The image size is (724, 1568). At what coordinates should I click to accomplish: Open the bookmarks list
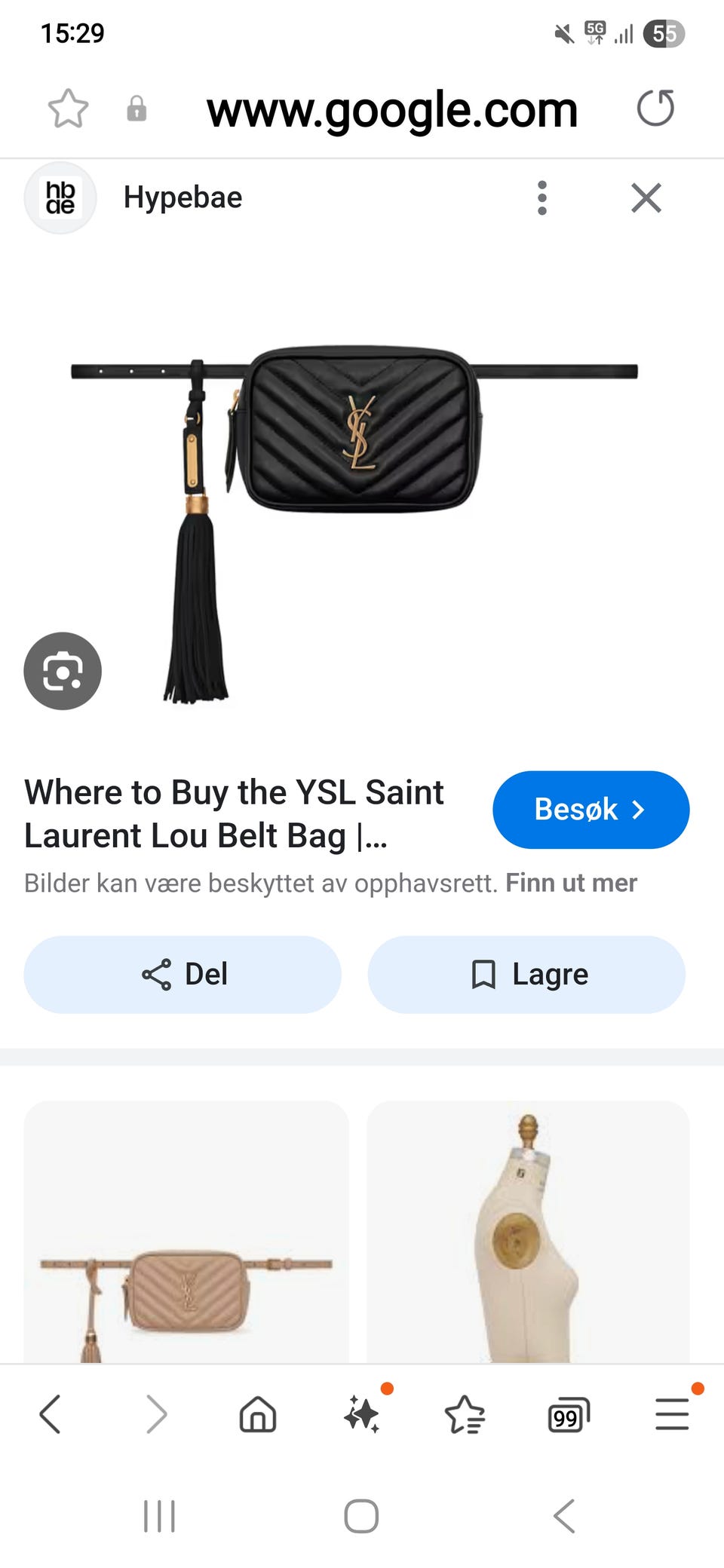(x=465, y=1414)
